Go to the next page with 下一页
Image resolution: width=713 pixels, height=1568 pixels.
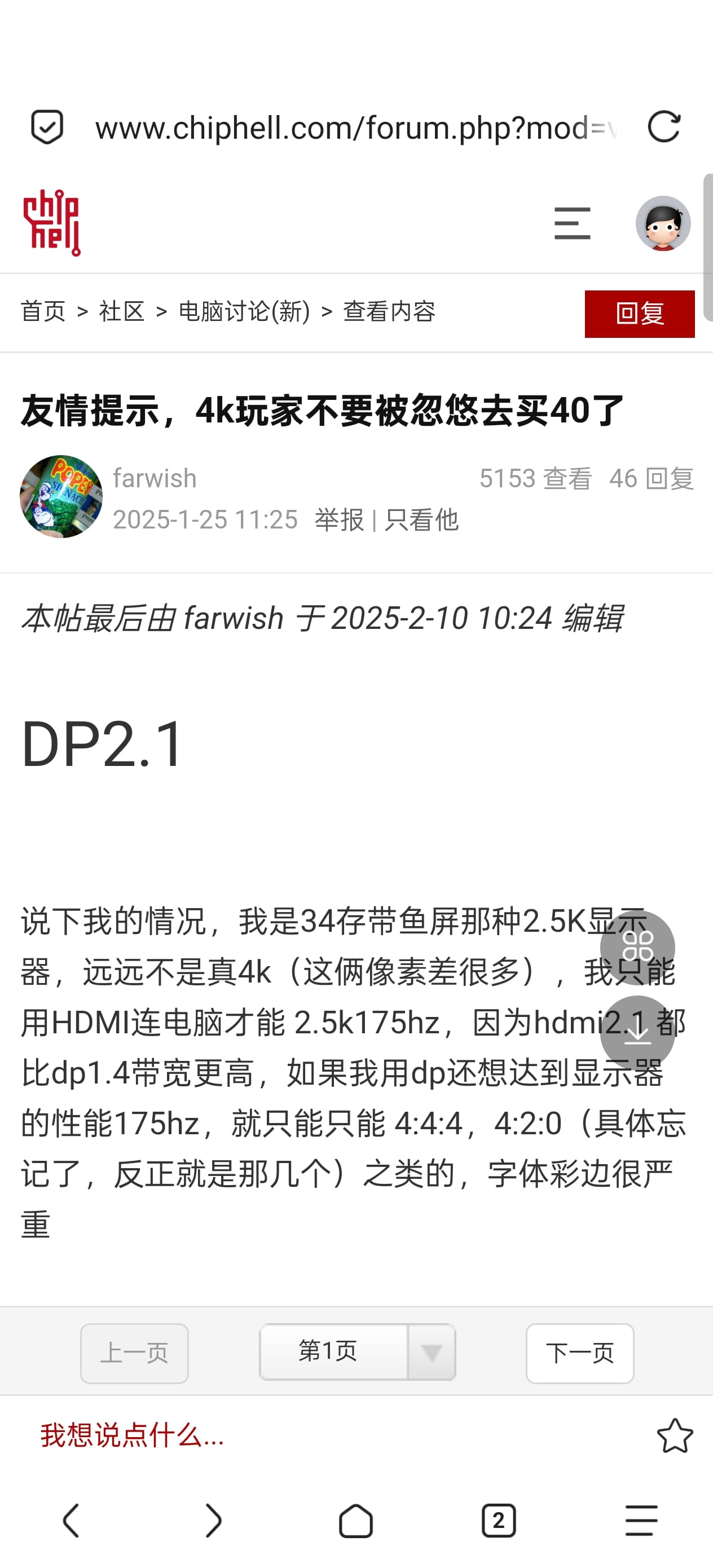click(x=579, y=1353)
